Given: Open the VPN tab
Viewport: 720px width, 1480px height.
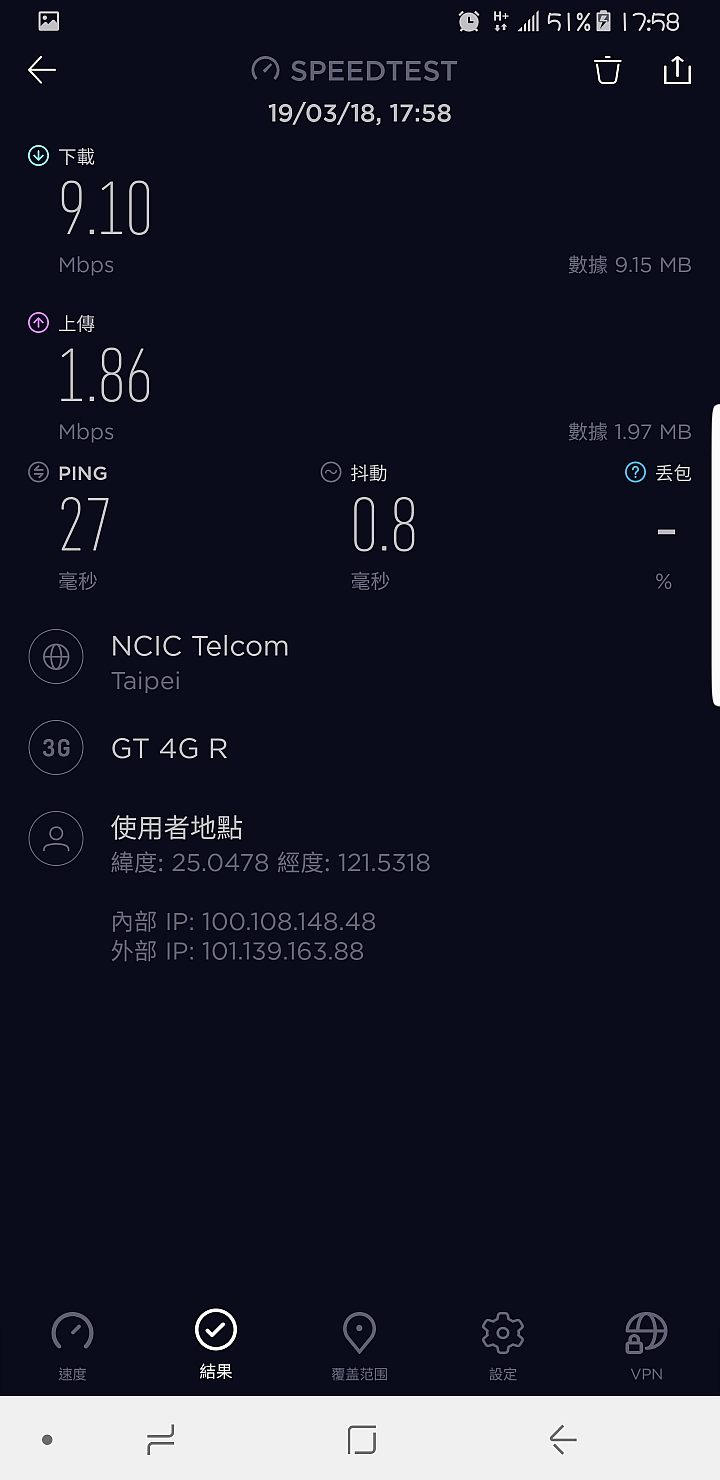Looking at the screenshot, I should tap(646, 1345).
